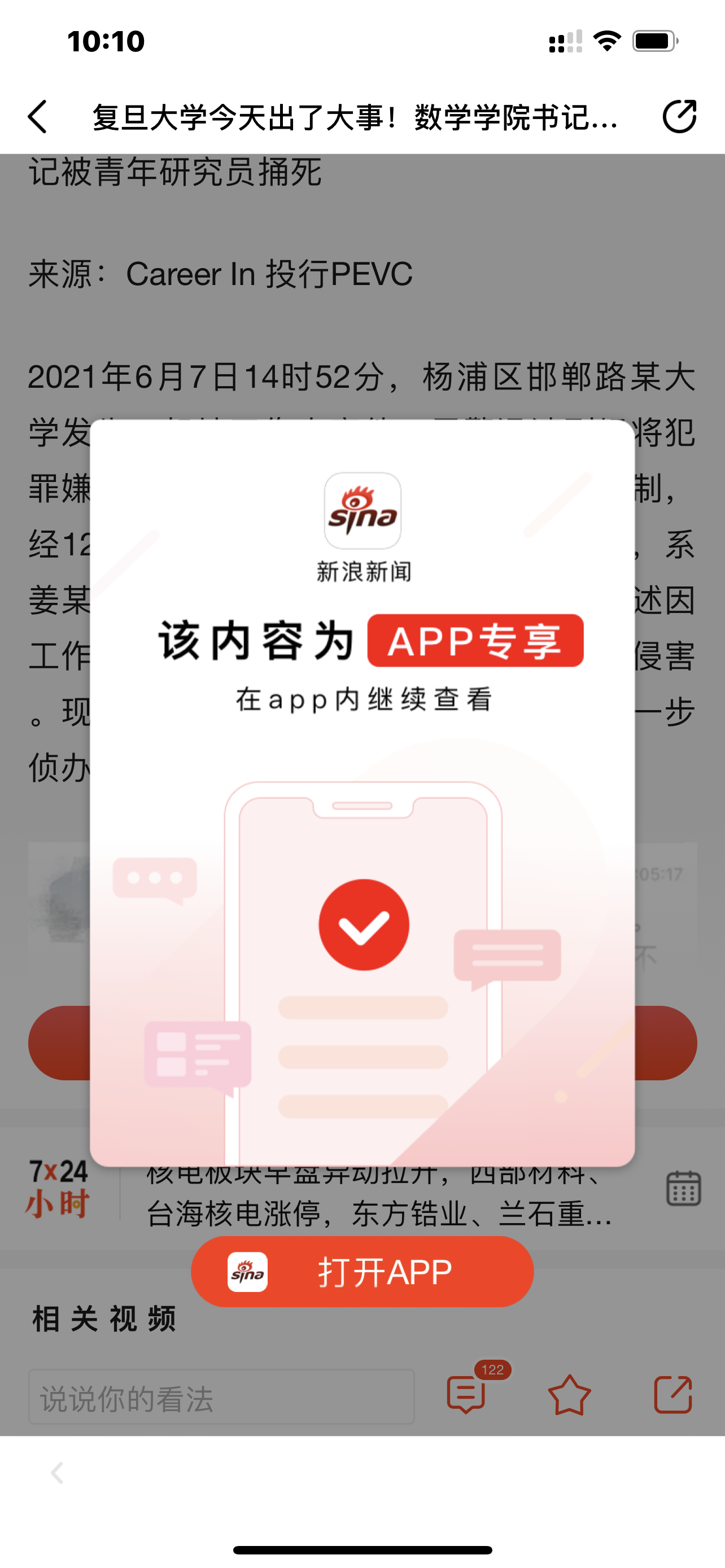The width and height of the screenshot is (725, 1568).
Task: Tap the share icon in the title bar
Action: point(679,116)
